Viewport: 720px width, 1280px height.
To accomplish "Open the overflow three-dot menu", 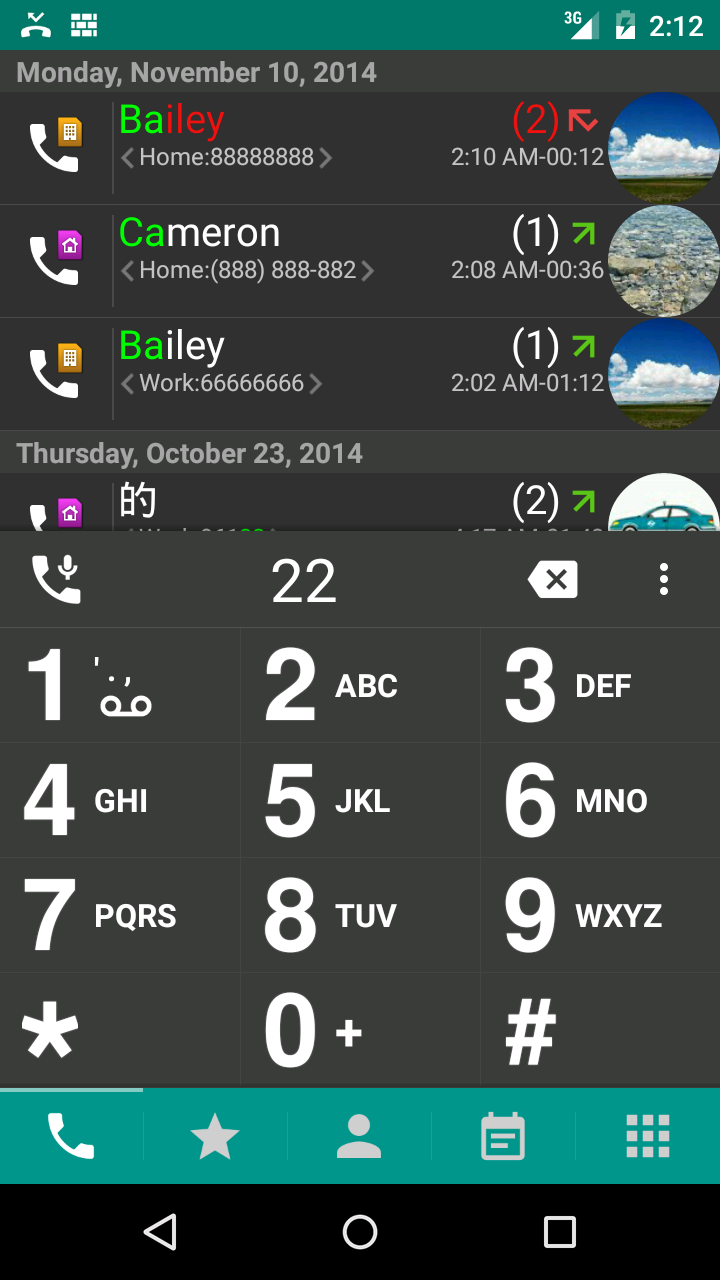I will click(664, 580).
